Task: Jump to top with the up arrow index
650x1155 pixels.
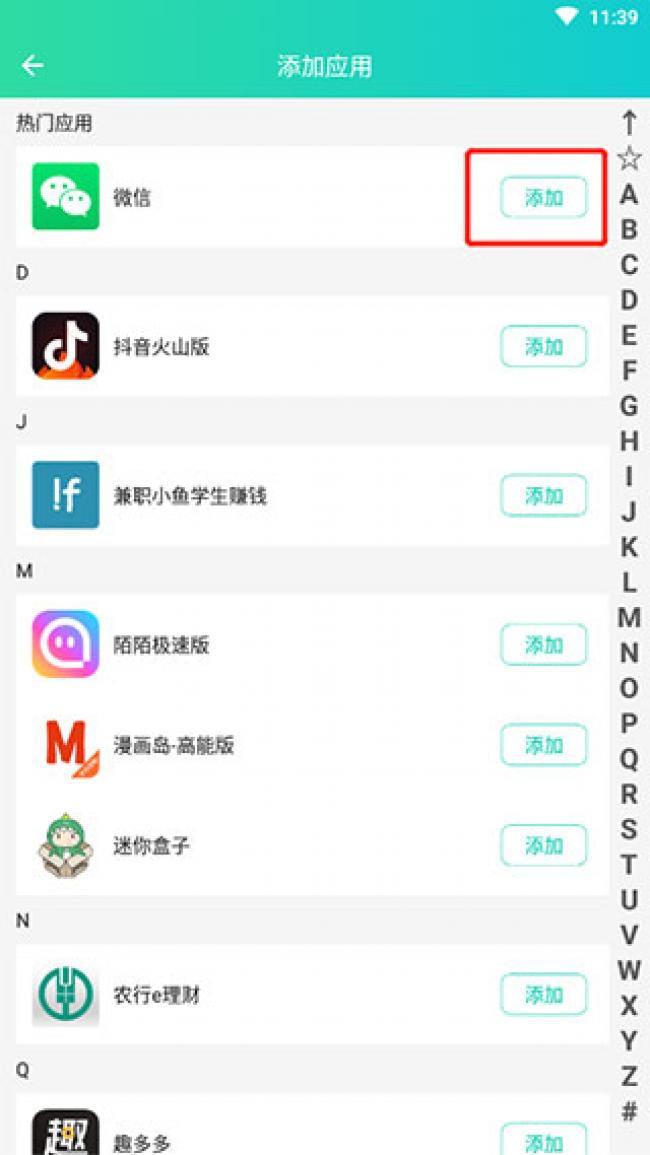Action: (628, 123)
